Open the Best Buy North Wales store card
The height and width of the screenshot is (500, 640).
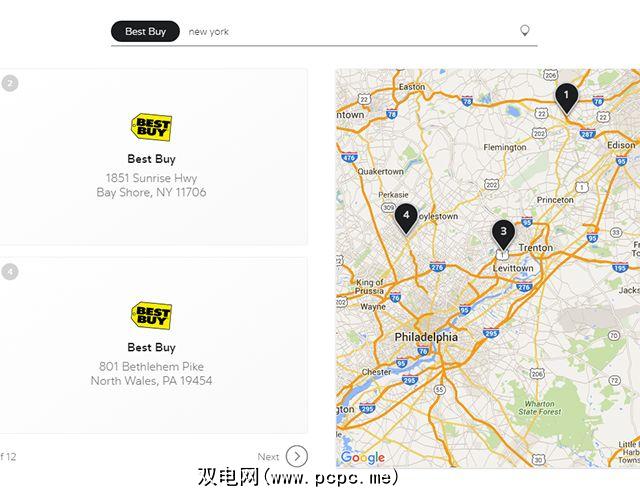pos(152,345)
